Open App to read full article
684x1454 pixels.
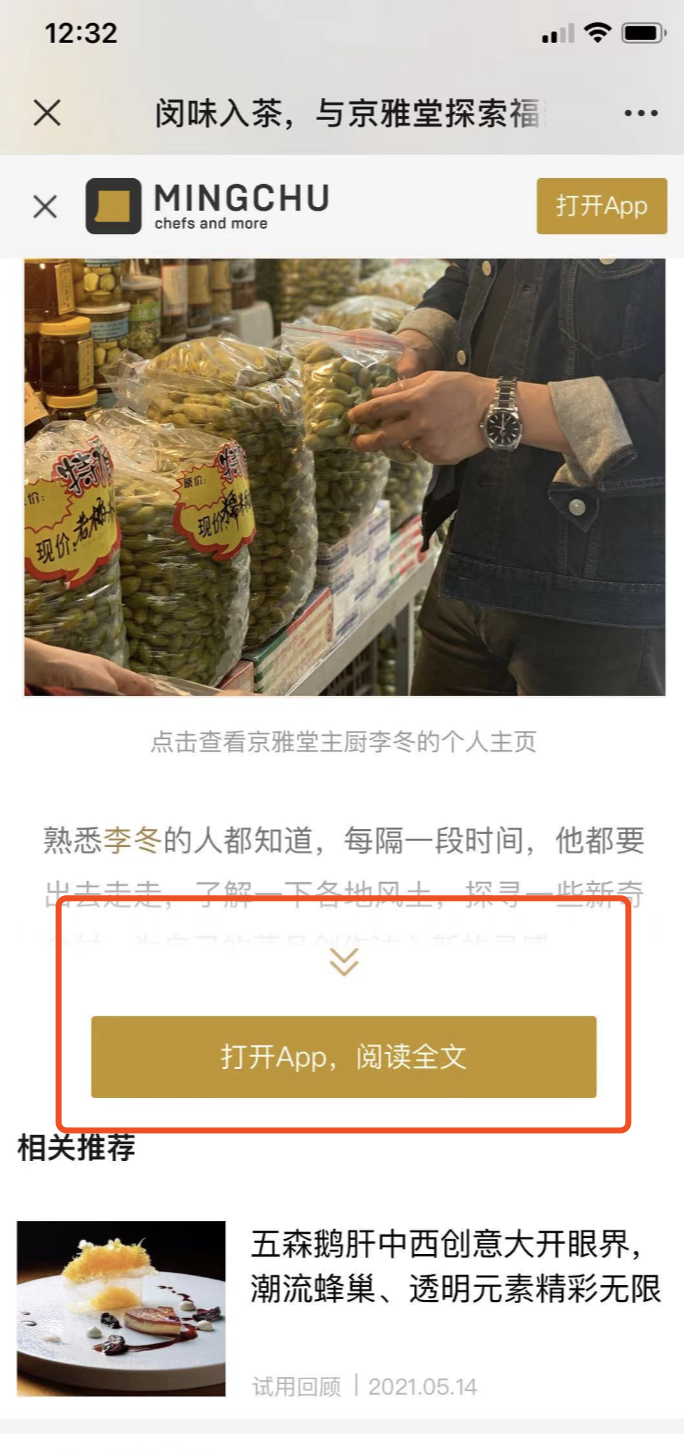pyautogui.click(x=343, y=1057)
